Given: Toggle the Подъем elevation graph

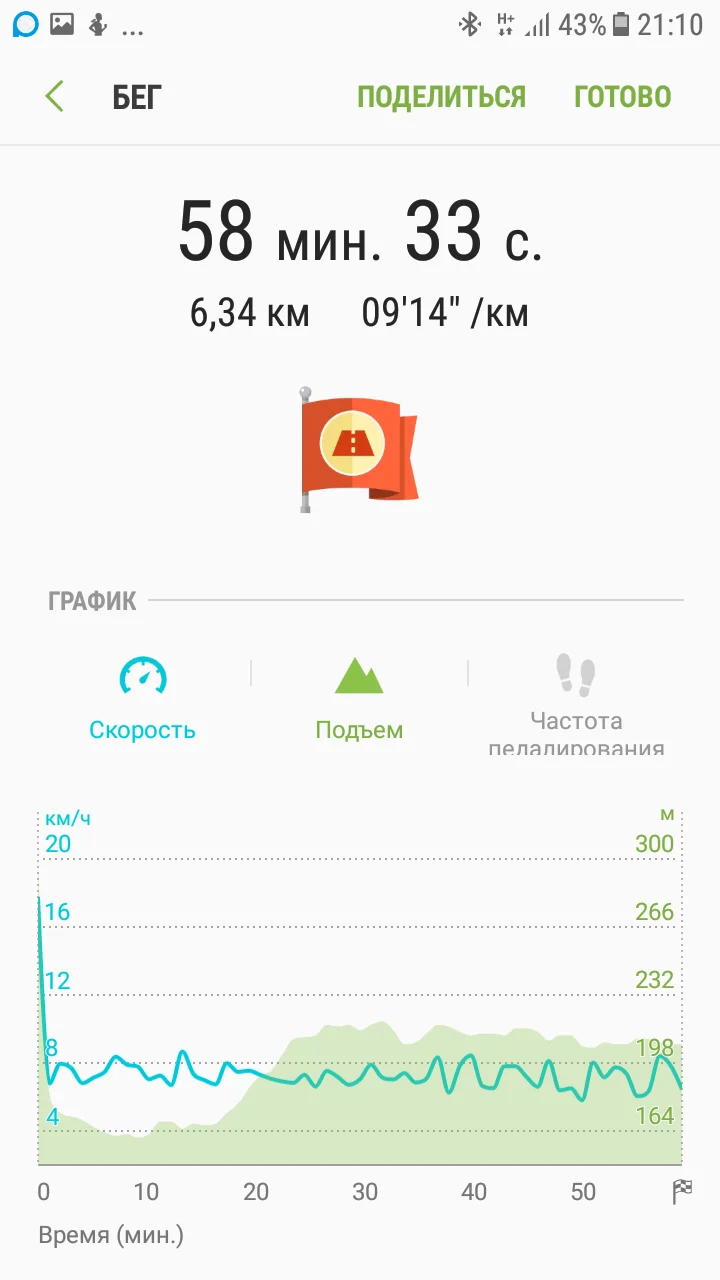Looking at the screenshot, I should [x=359, y=699].
